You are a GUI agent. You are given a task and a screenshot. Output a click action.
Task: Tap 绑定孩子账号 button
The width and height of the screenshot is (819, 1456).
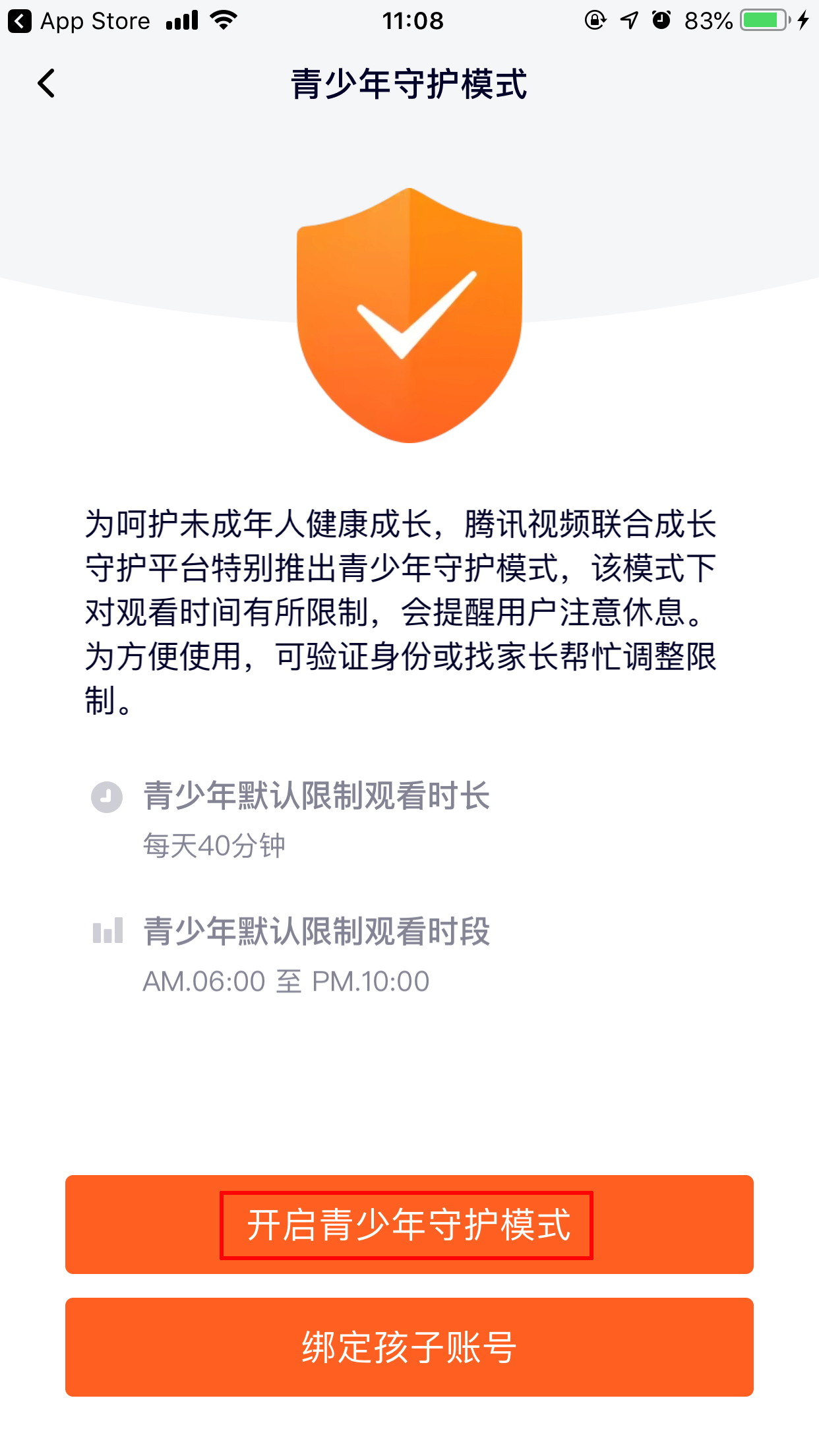click(409, 1347)
